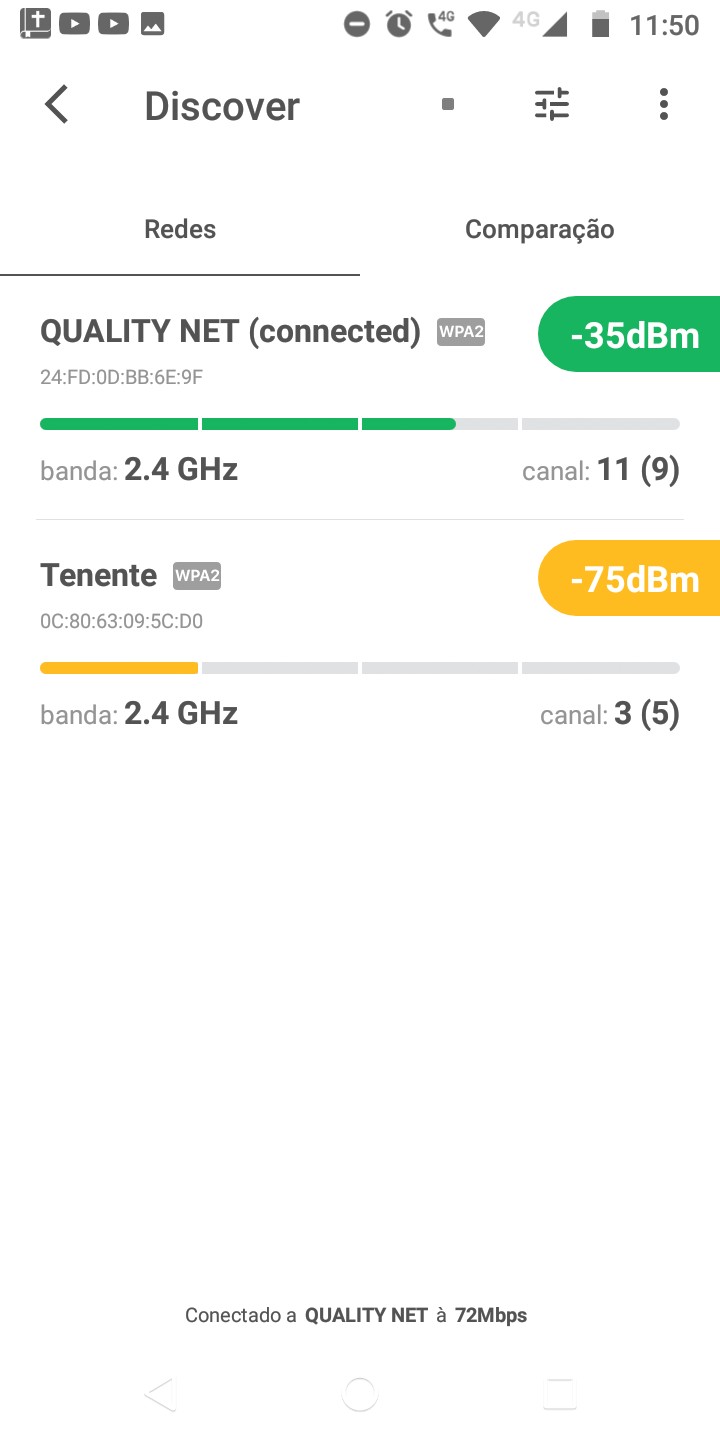720x1440 pixels.
Task: Tap the system home button
Action: [360, 1394]
